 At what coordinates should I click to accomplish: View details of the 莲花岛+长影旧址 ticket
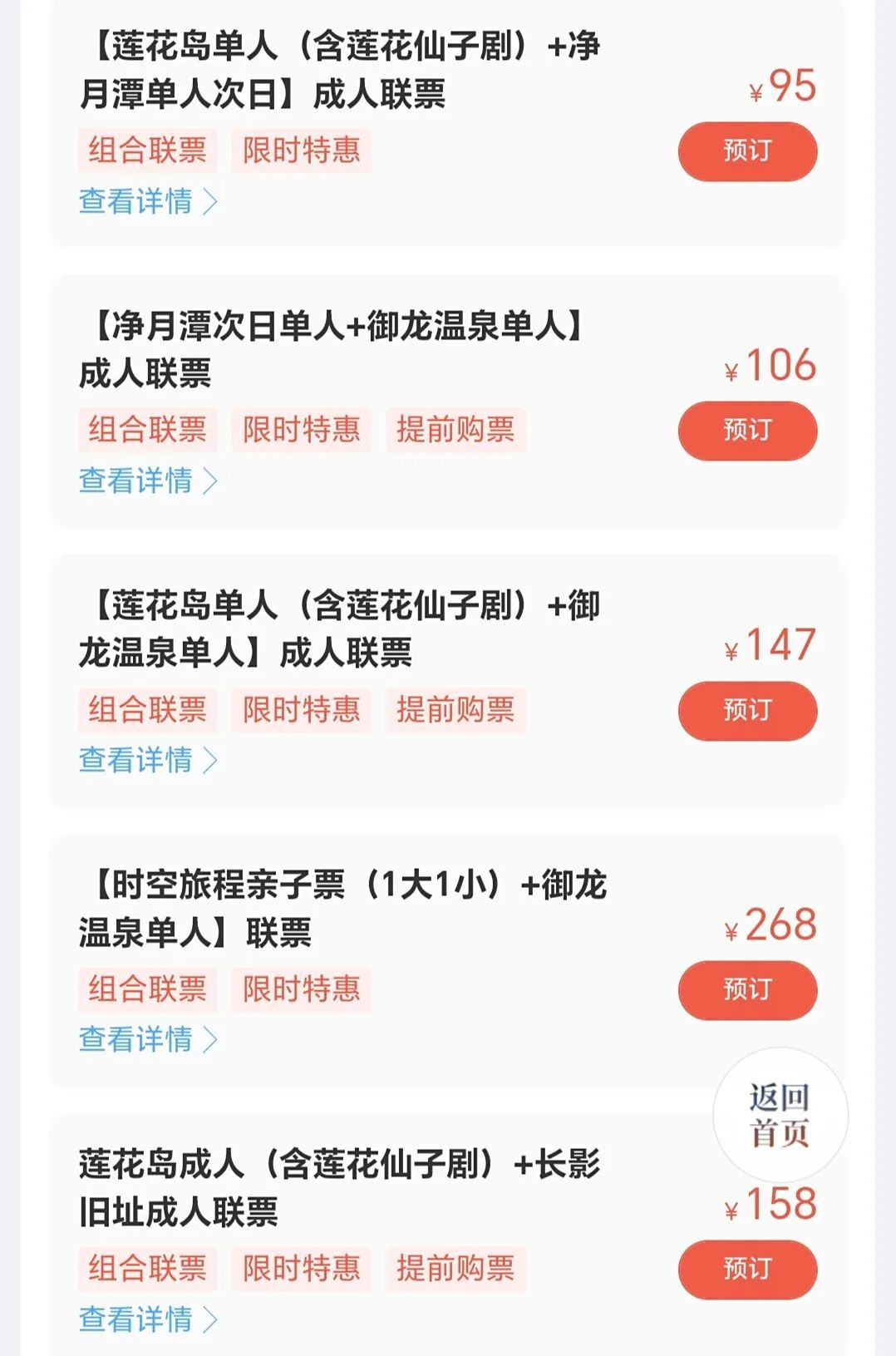[x=147, y=1319]
